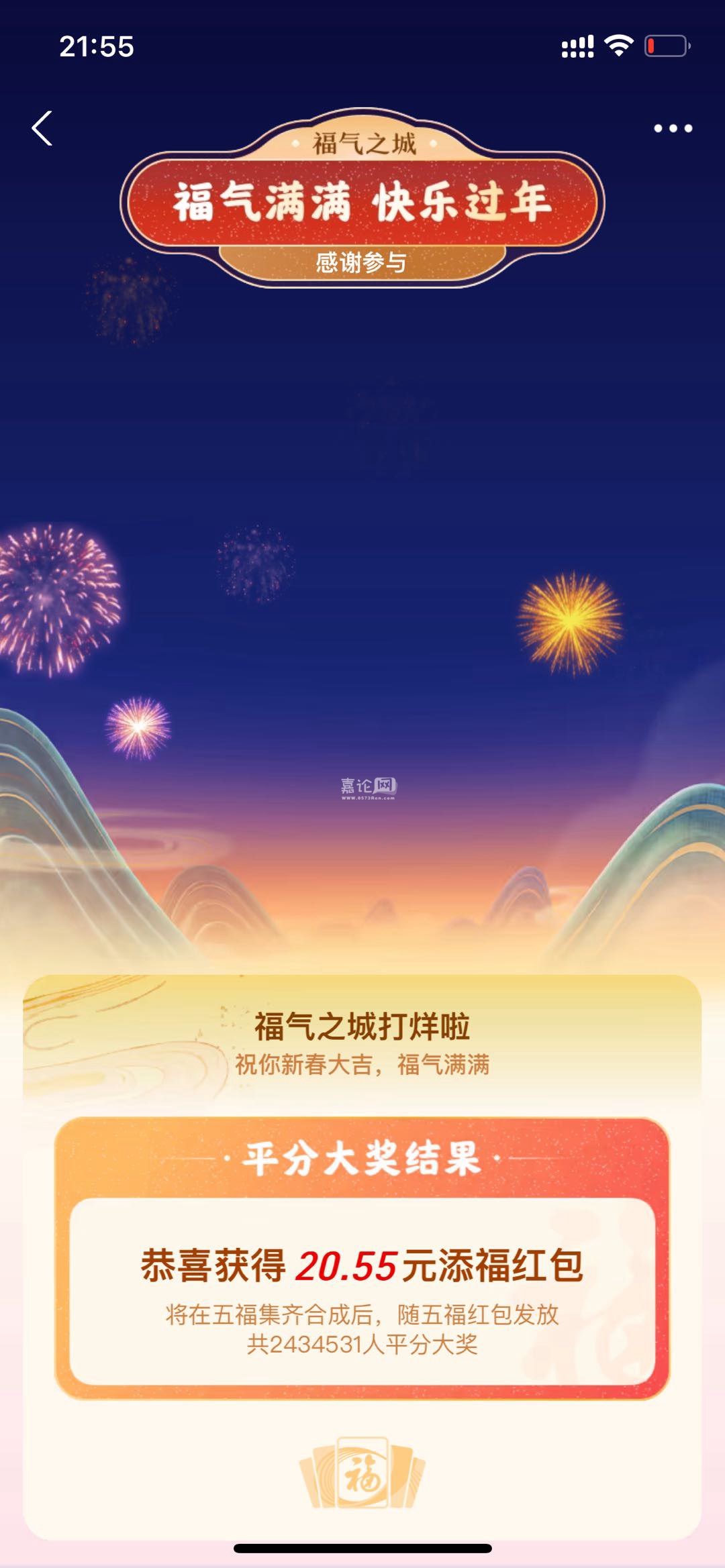Open the three-dot overflow menu
The height and width of the screenshot is (1568, 725).
pos(673,128)
